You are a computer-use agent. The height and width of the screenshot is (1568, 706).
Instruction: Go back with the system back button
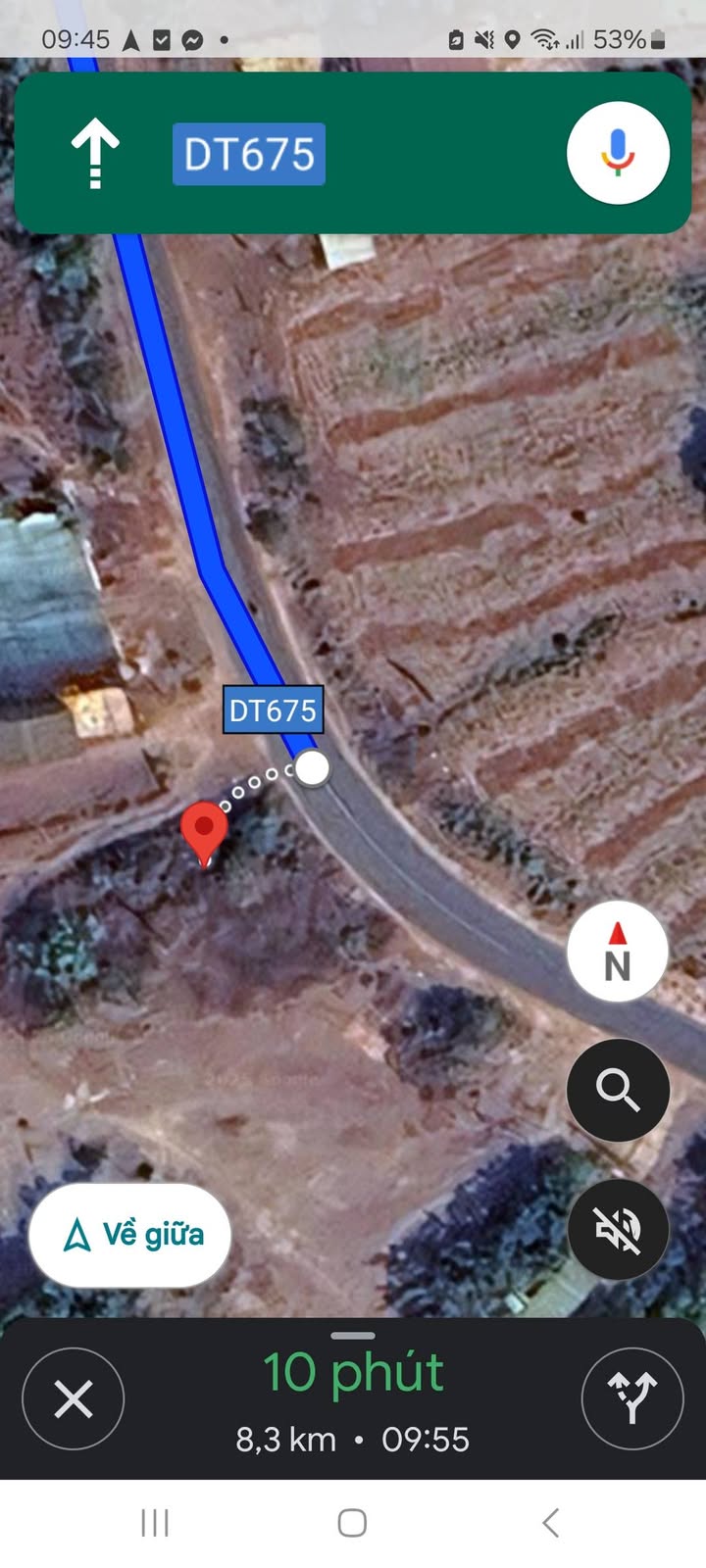coord(551,1522)
